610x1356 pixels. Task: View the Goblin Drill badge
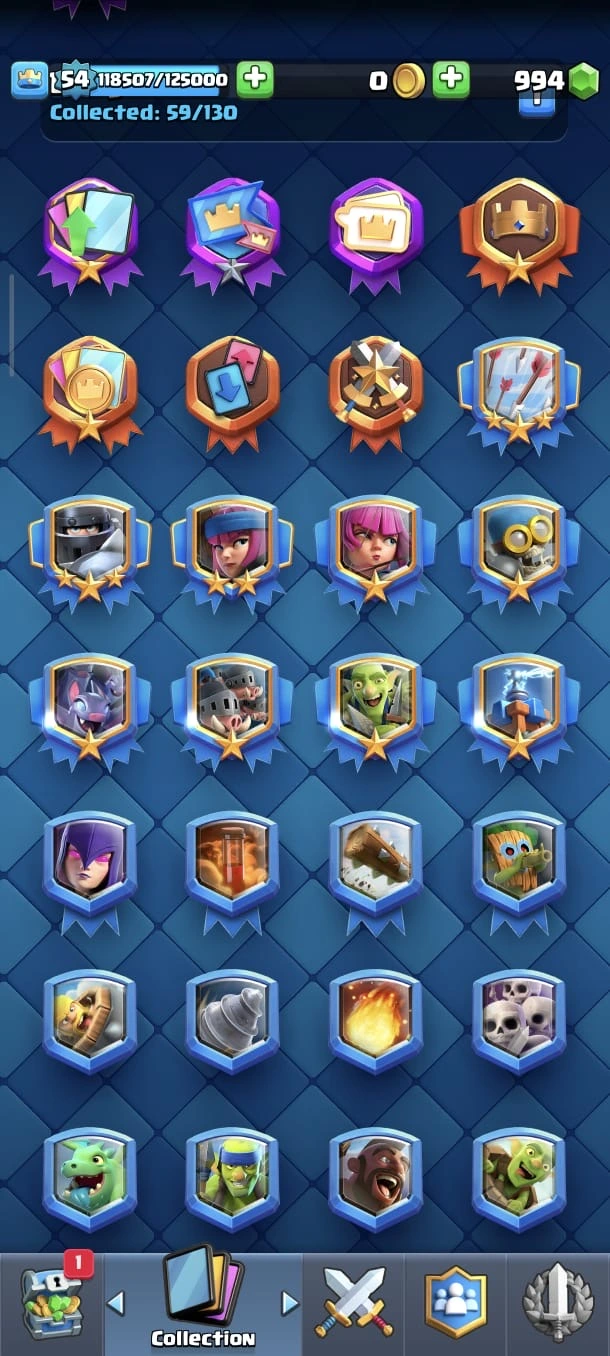[x=232, y=1020]
